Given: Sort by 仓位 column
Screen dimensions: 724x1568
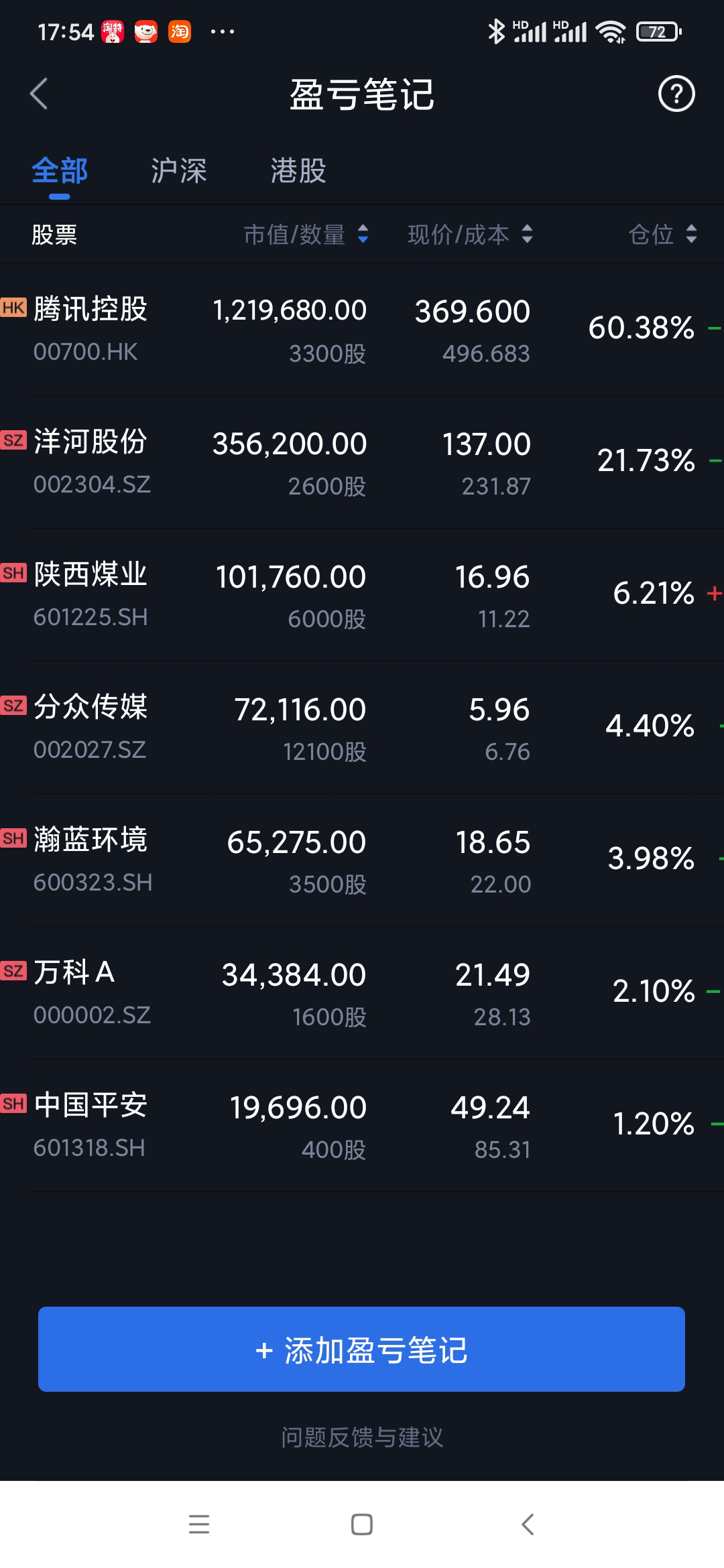Looking at the screenshot, I should pos(662,235).
